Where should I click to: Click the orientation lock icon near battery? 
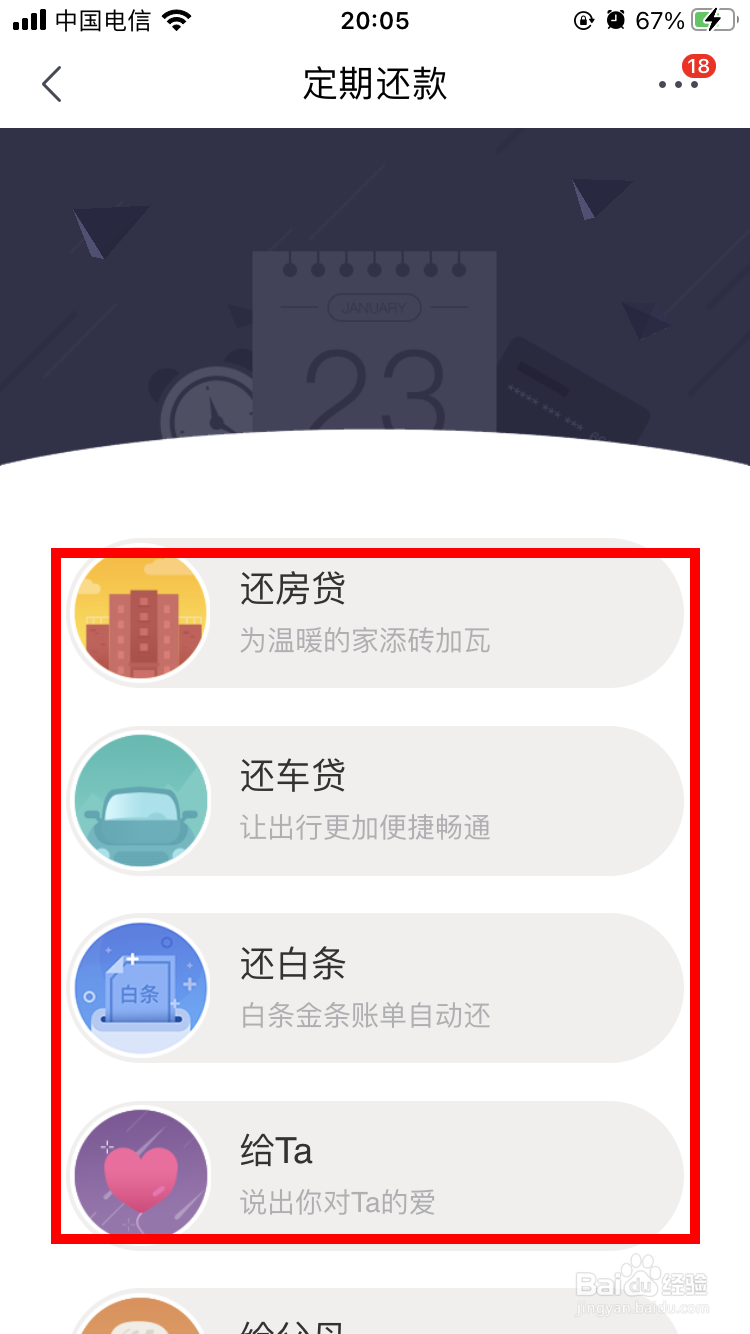[x=584, y=20]
